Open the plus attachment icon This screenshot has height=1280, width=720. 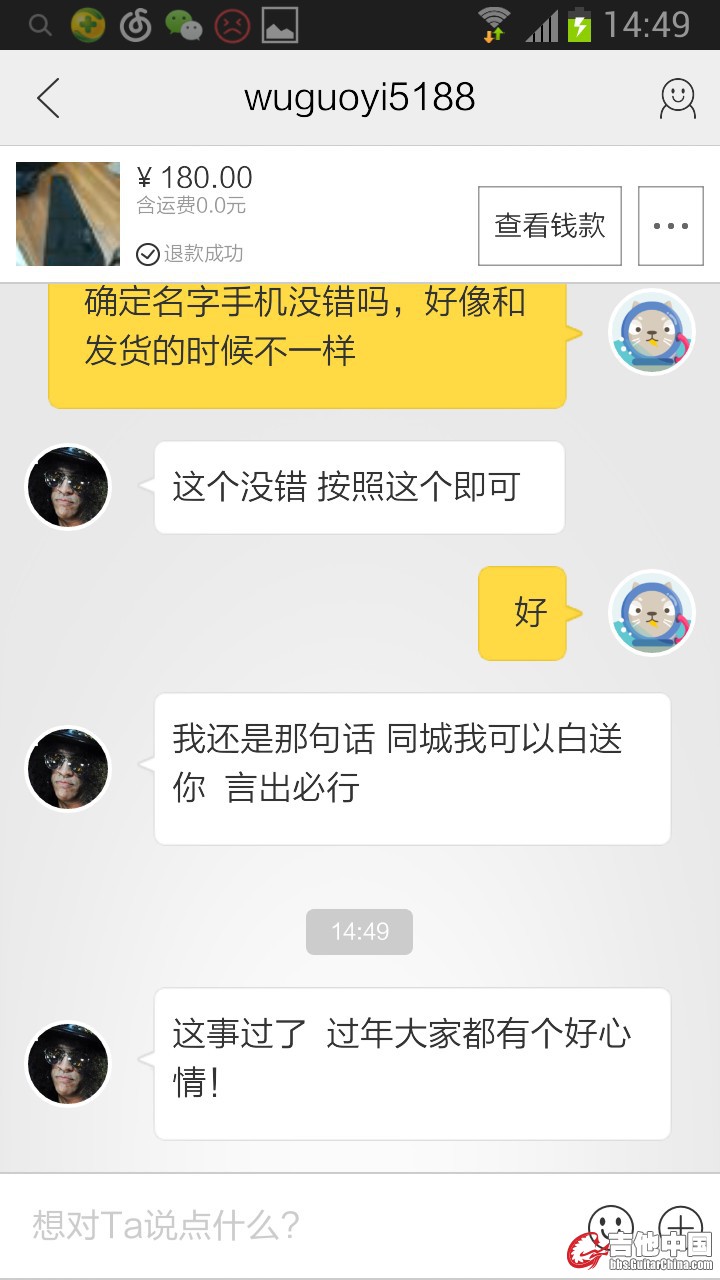click(x=681, y=1222)
